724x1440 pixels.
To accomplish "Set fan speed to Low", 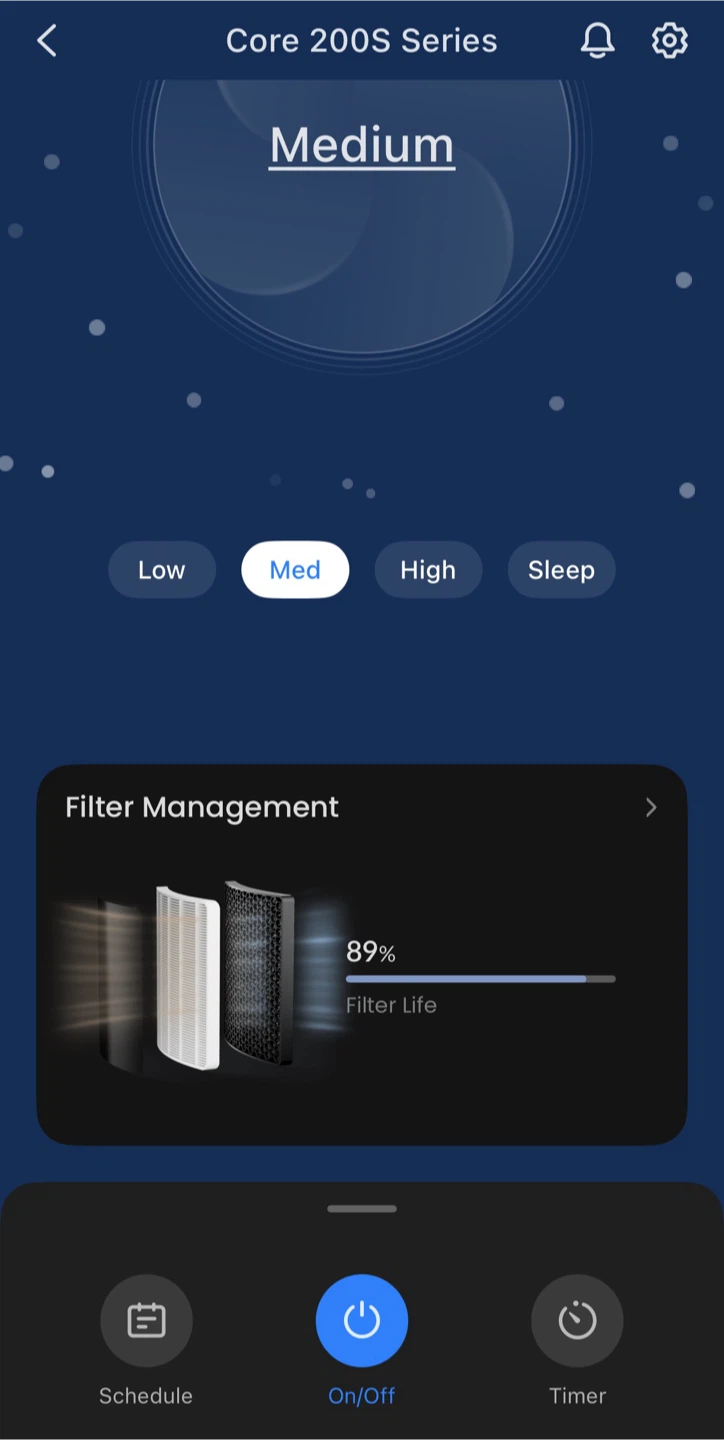I will [x=162, y=570].
